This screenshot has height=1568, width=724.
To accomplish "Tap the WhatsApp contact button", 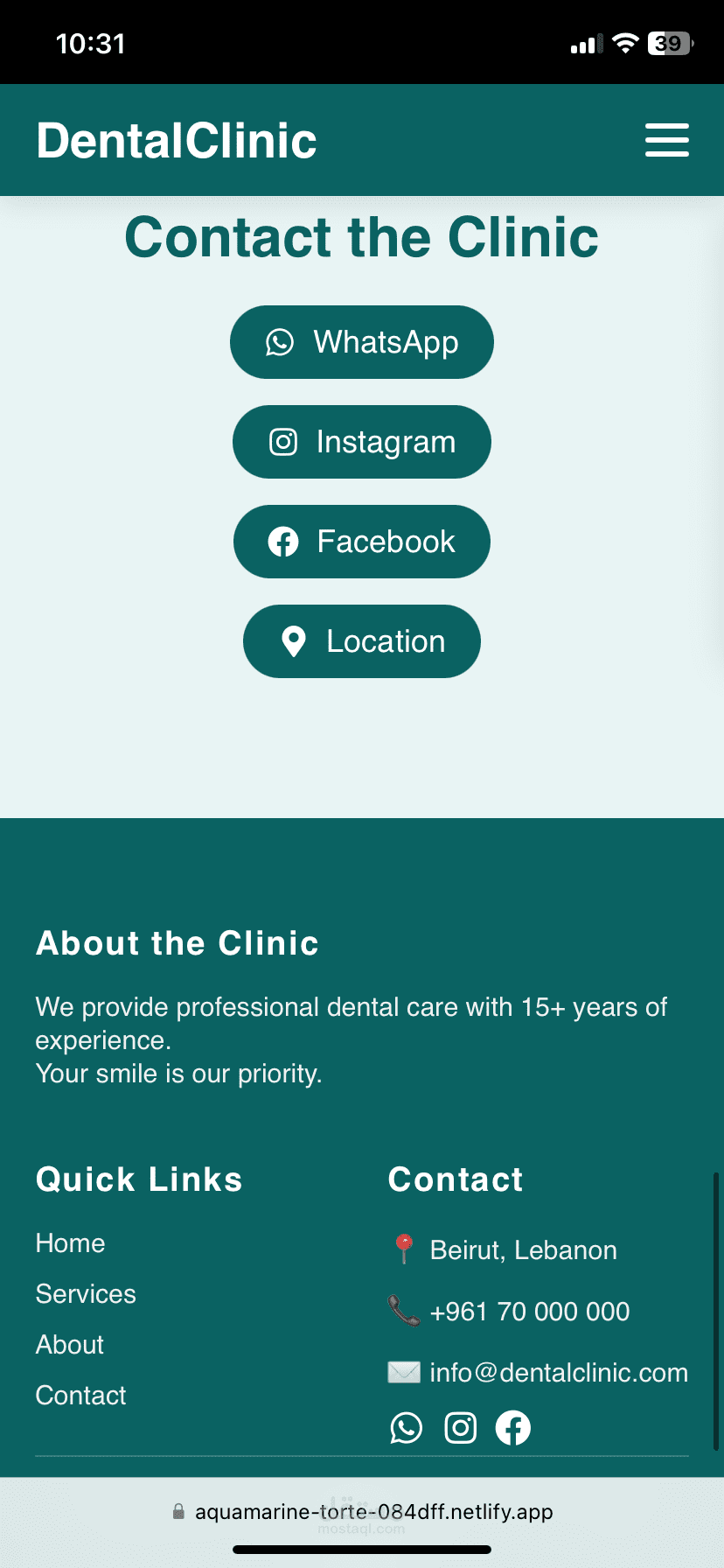I will (x=361, y=342).
